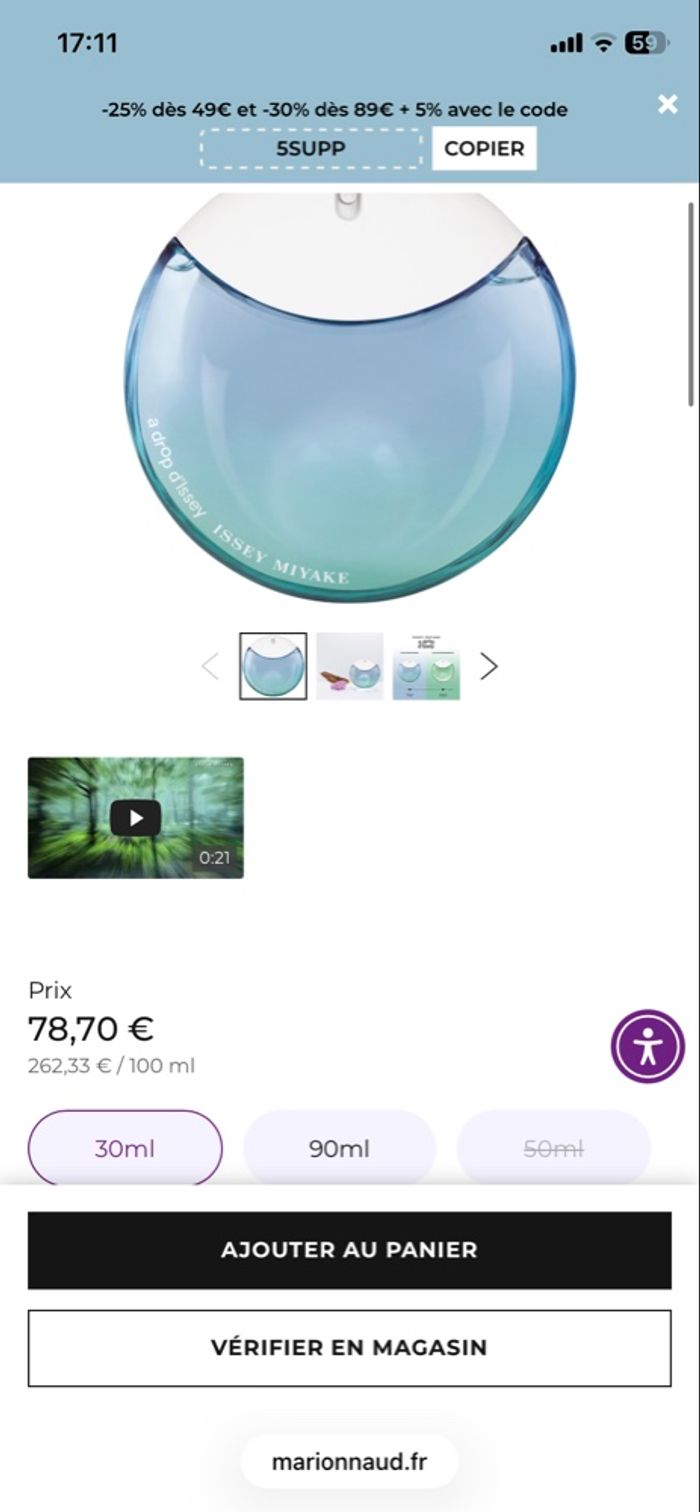The height and width of the screenshot is (1512, 700).
Task: Tap Vérifier en magasin
Action: tap(349, 1348)
